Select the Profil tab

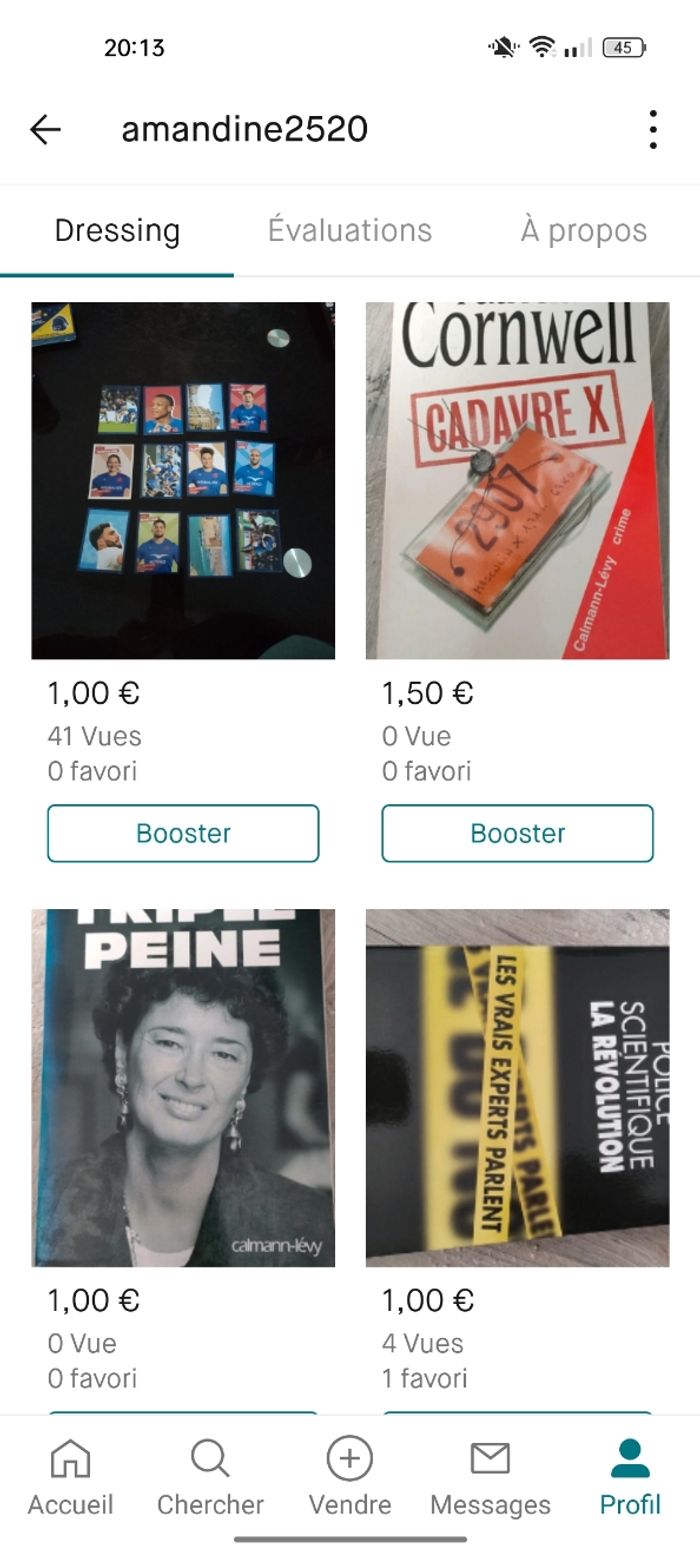pos(630,1478)
